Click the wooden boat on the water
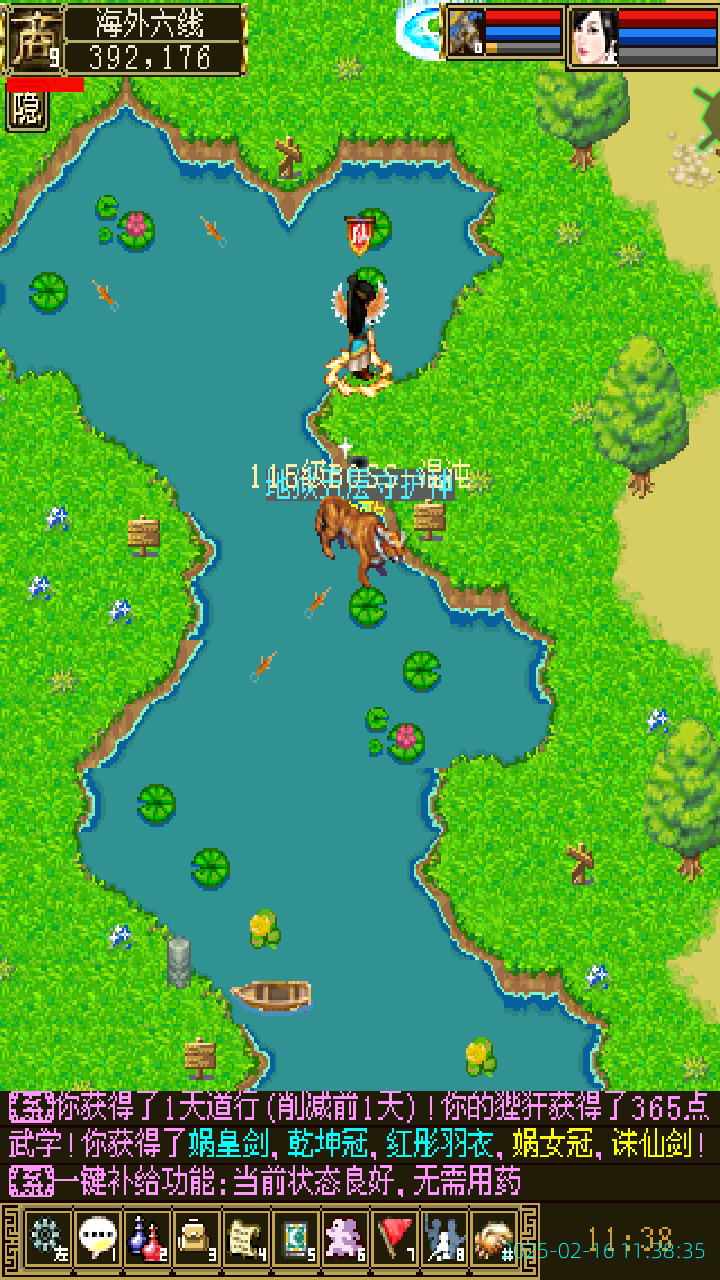Screen dimensions: 720x1280 click(x=275, y=995)
